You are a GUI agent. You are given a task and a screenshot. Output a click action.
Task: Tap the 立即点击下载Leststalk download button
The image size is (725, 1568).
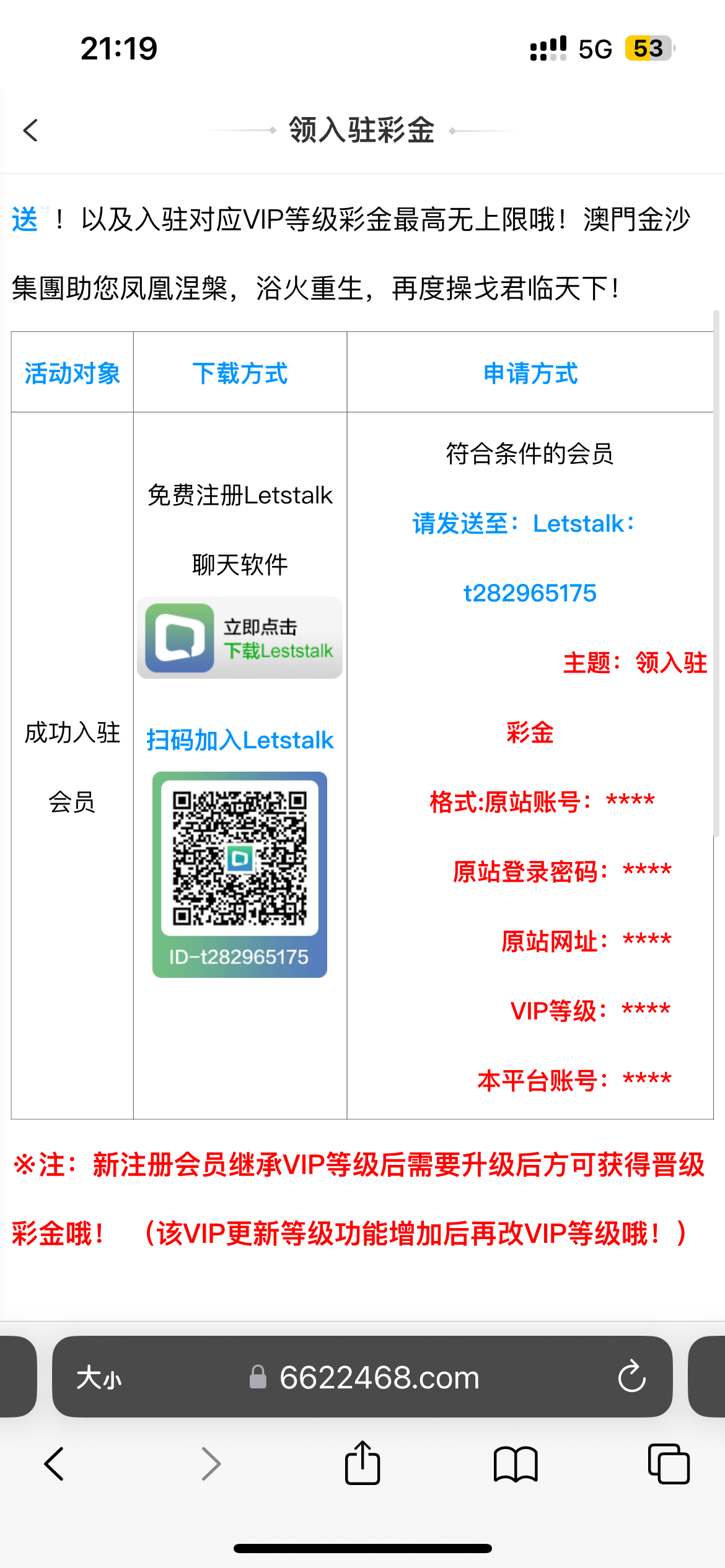click(x=240, y=638)
